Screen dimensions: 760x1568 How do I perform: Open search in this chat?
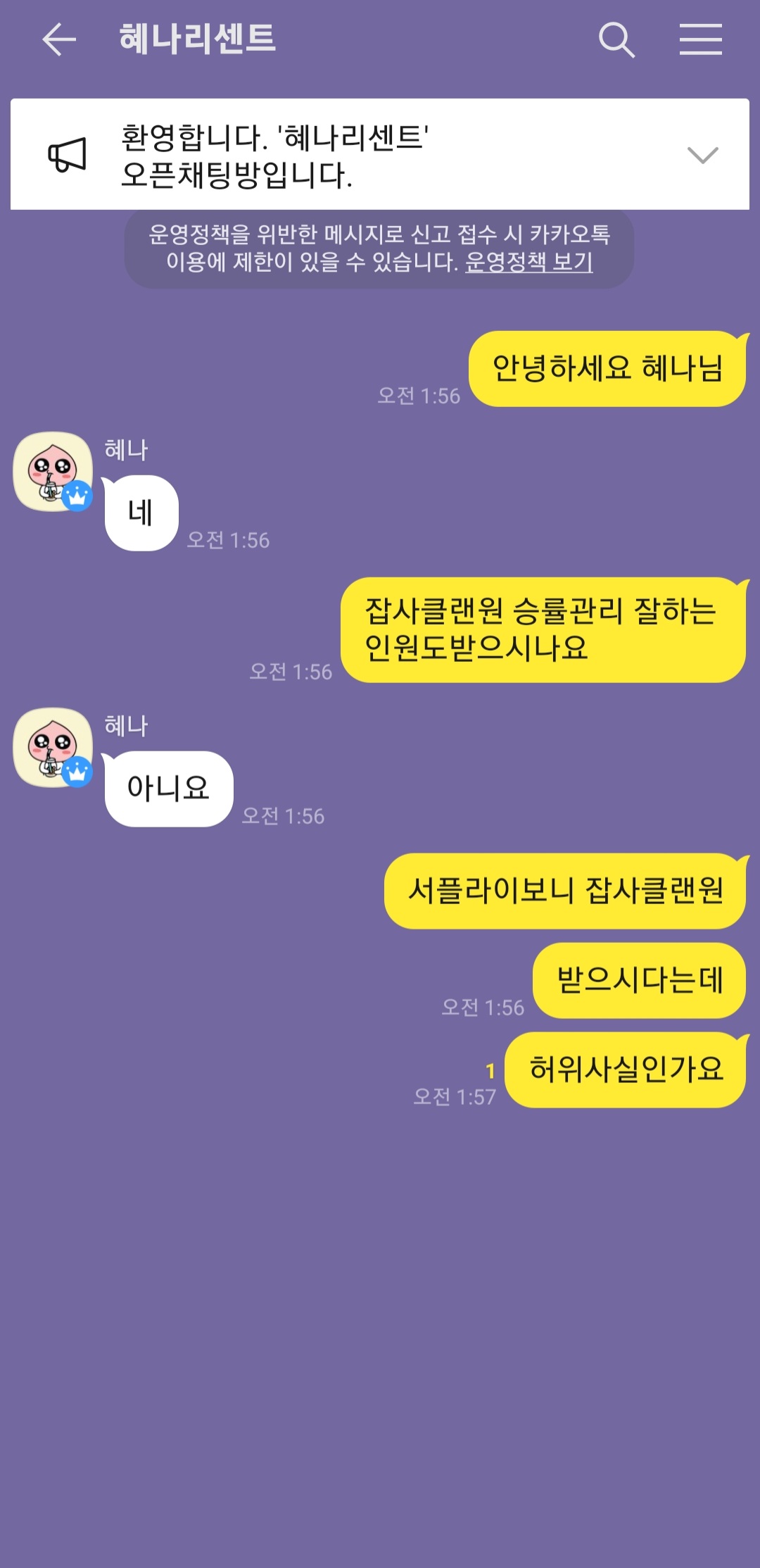click(x=617, y=39)
